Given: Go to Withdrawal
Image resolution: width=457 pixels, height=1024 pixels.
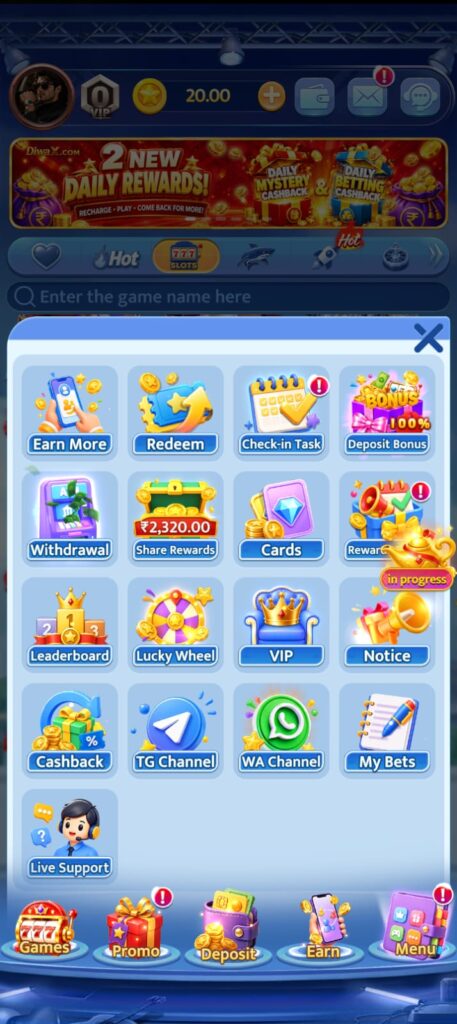Looking at the screenshot, I should pyautogui.click(x=69, y=519).
